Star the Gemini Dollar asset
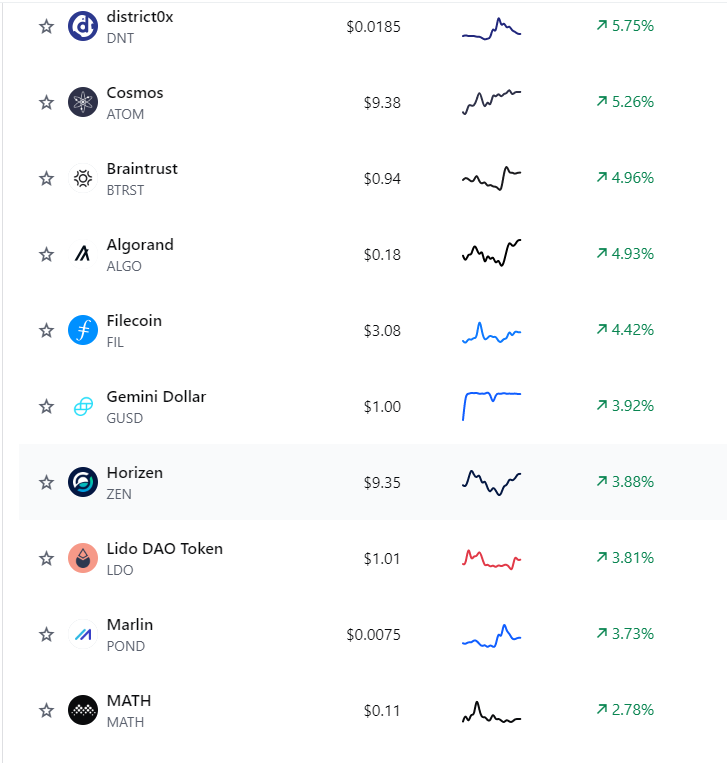The height and width of the screenshot is (763, 727). coord(46,406)
